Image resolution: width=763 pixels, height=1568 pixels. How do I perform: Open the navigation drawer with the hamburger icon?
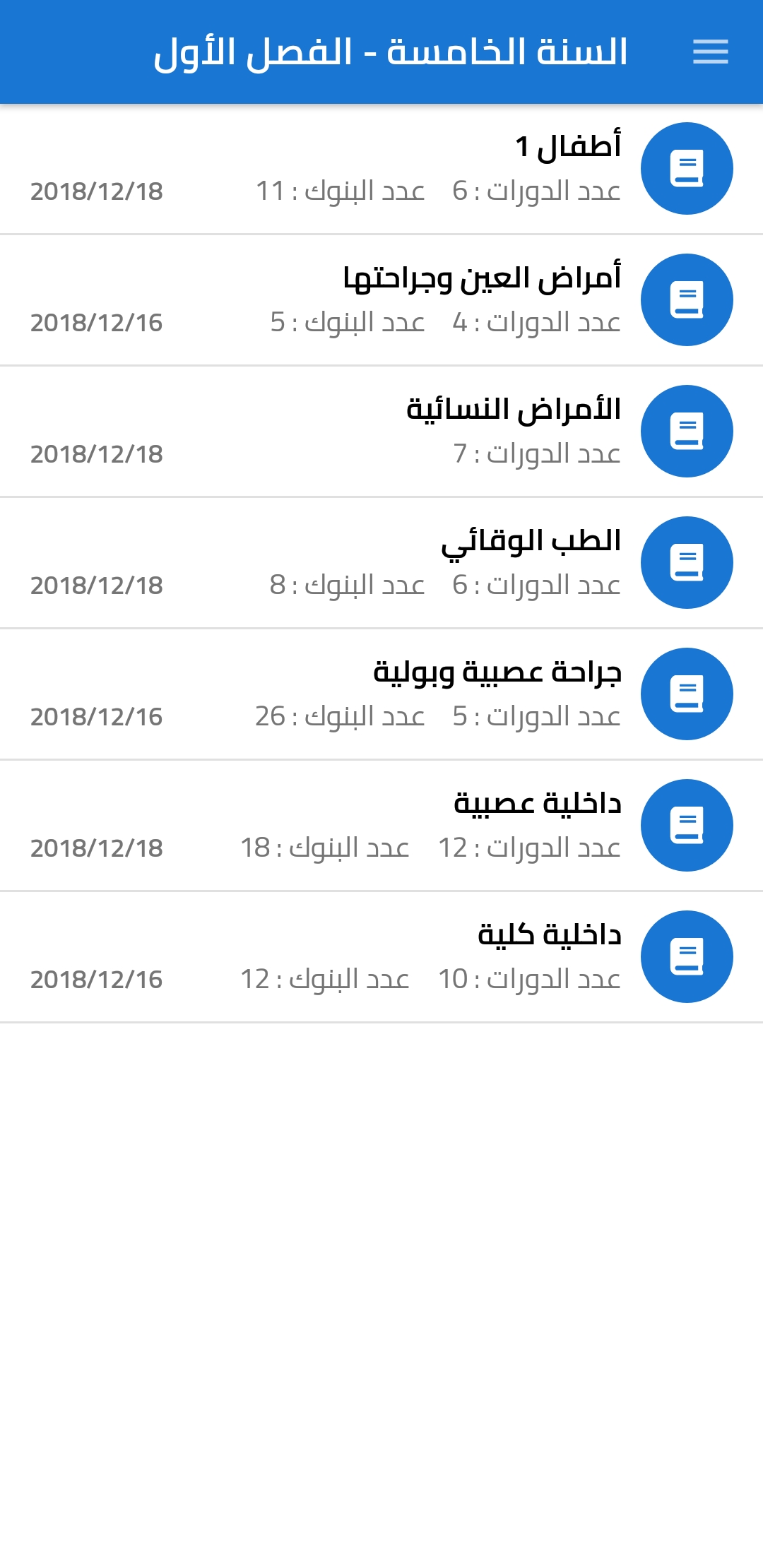point(710,52)
